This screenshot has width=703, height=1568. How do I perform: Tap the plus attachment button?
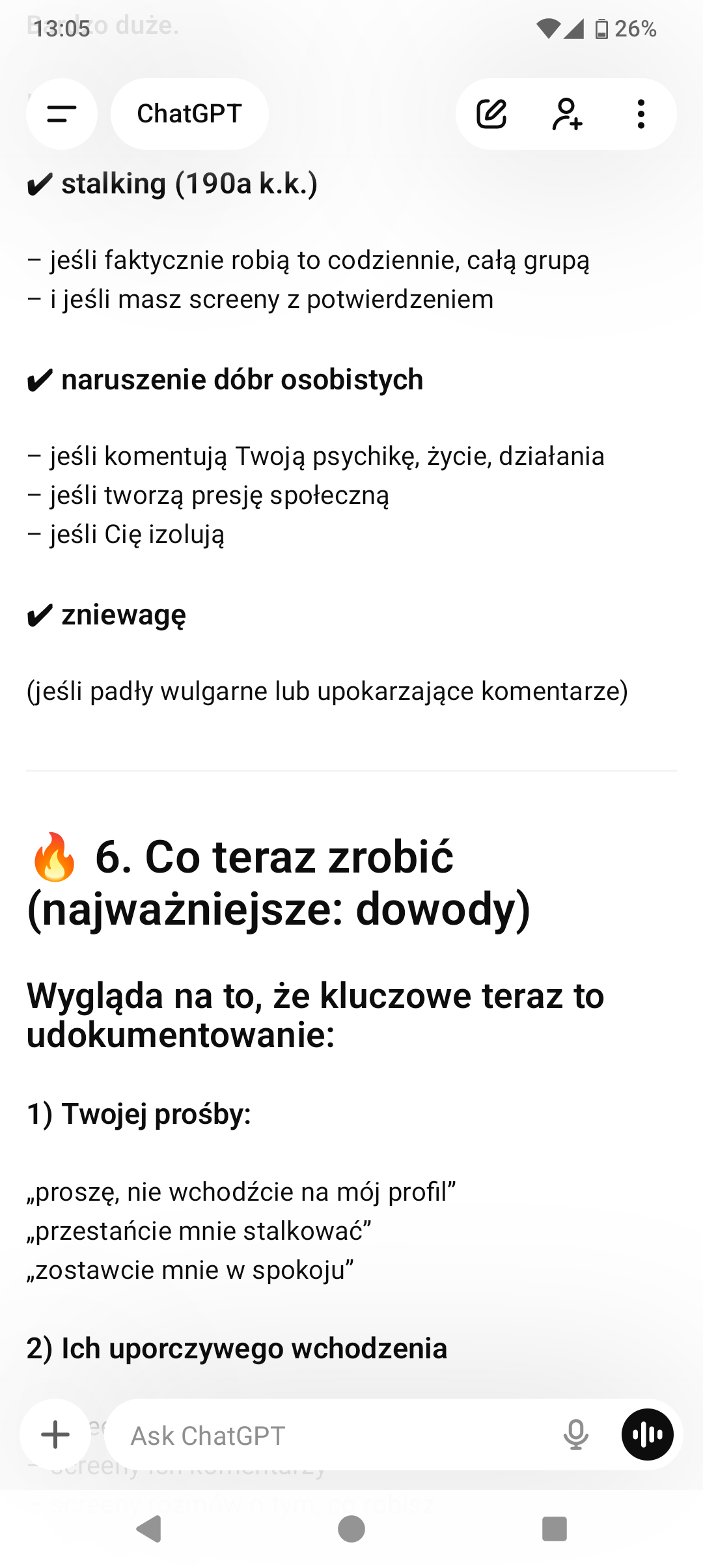55,1435
